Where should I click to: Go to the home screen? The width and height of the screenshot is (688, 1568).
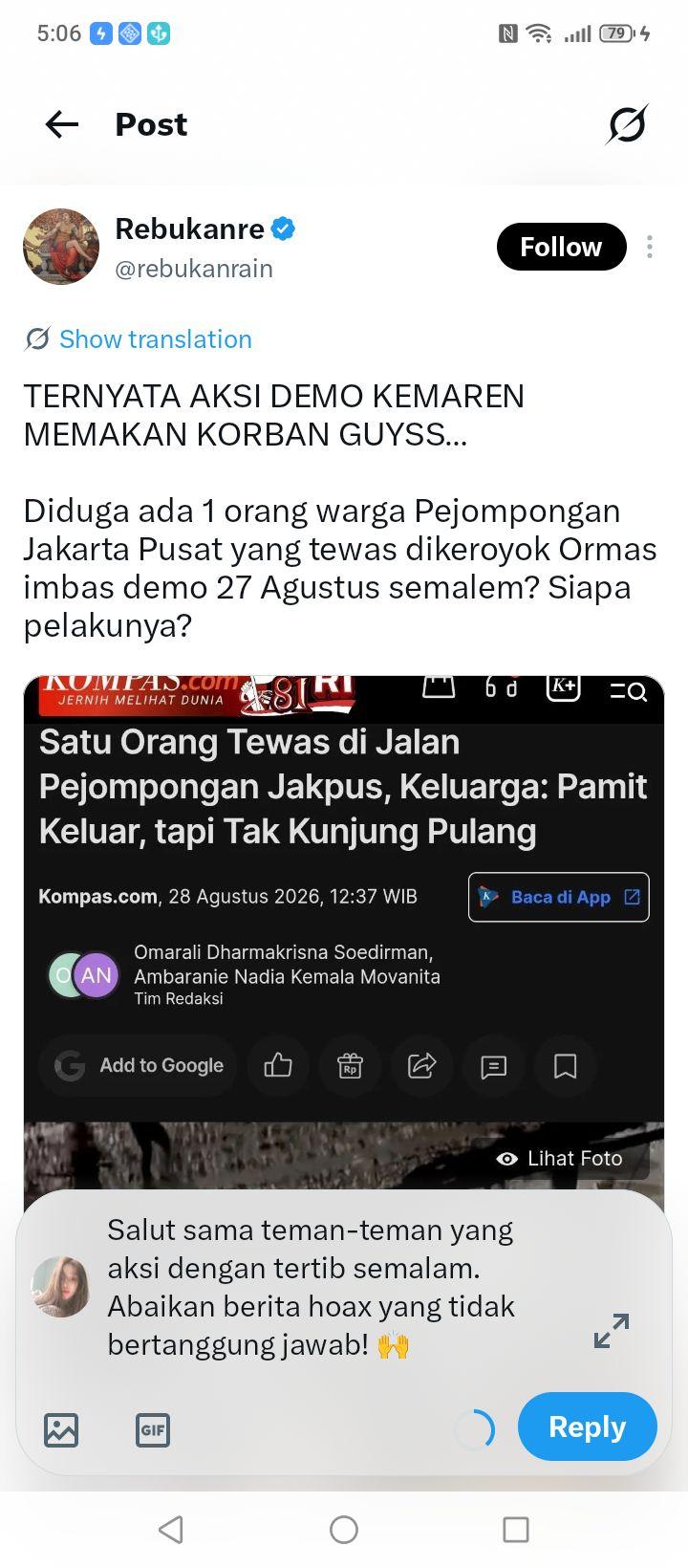coord(344,1530)
